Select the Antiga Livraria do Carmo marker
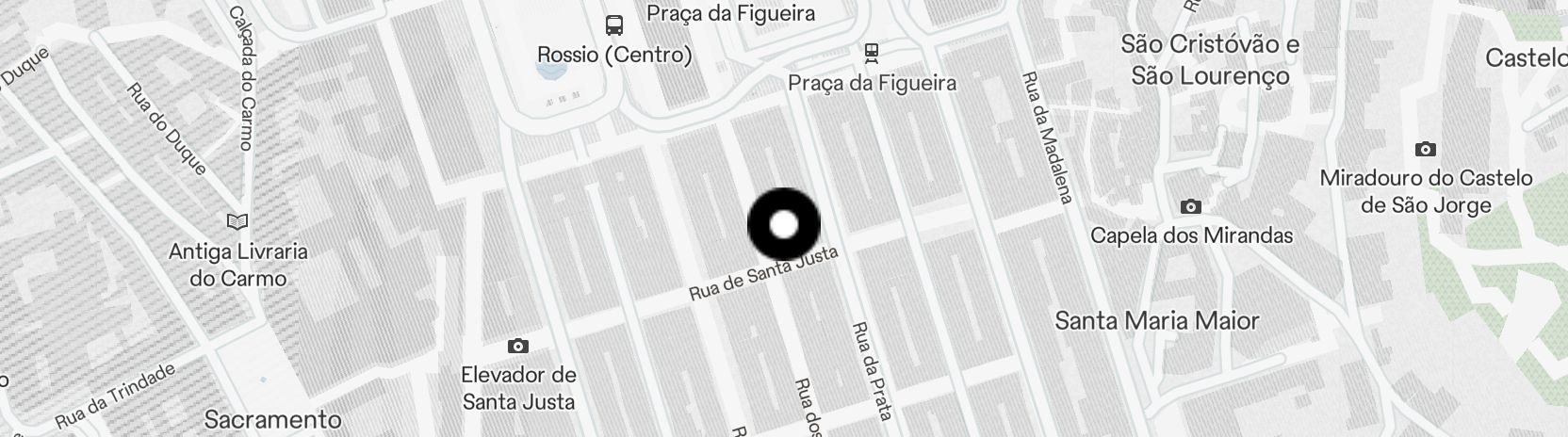 point(237,222)
